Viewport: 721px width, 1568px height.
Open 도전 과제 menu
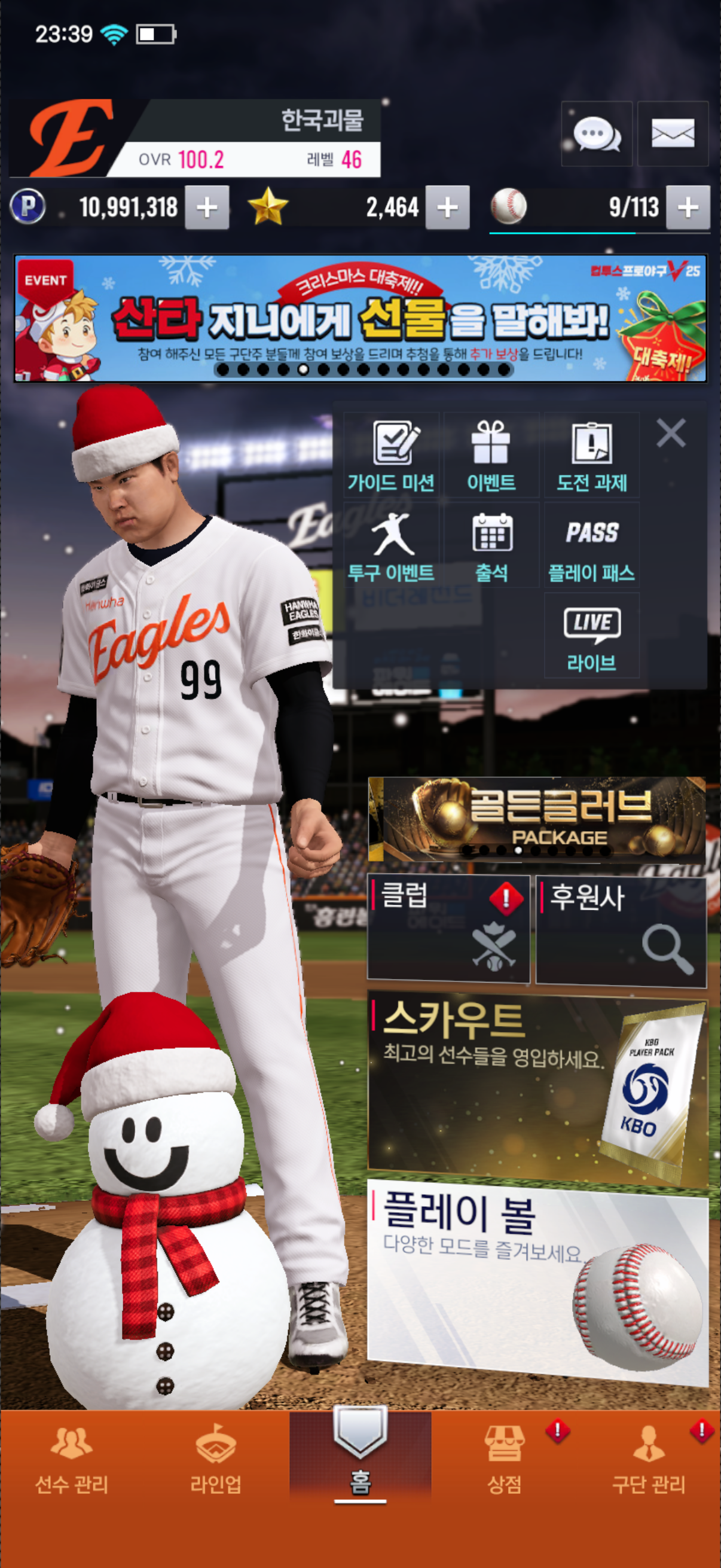[x=591, y=455]
